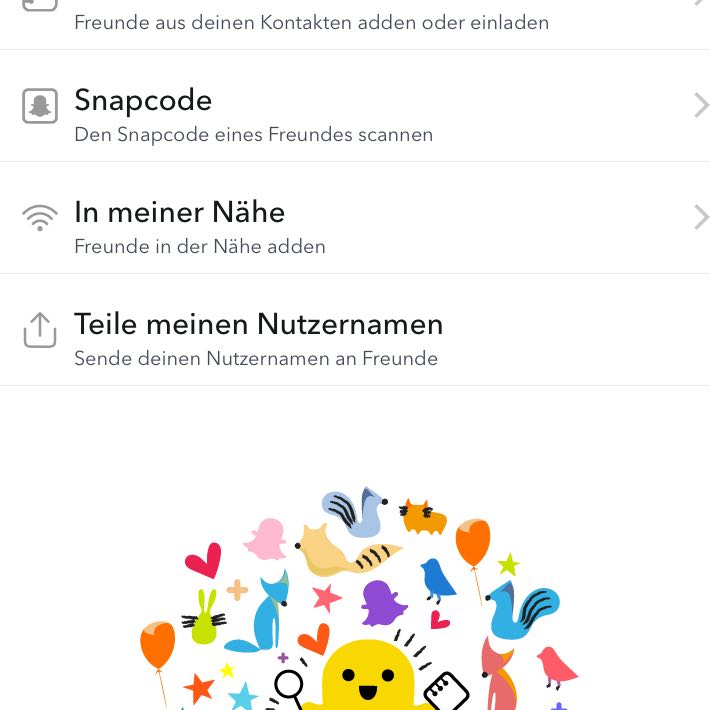Open the add from contacts row
The width and height of the screenshot is (710, 710).
click(x=311, y=21)
